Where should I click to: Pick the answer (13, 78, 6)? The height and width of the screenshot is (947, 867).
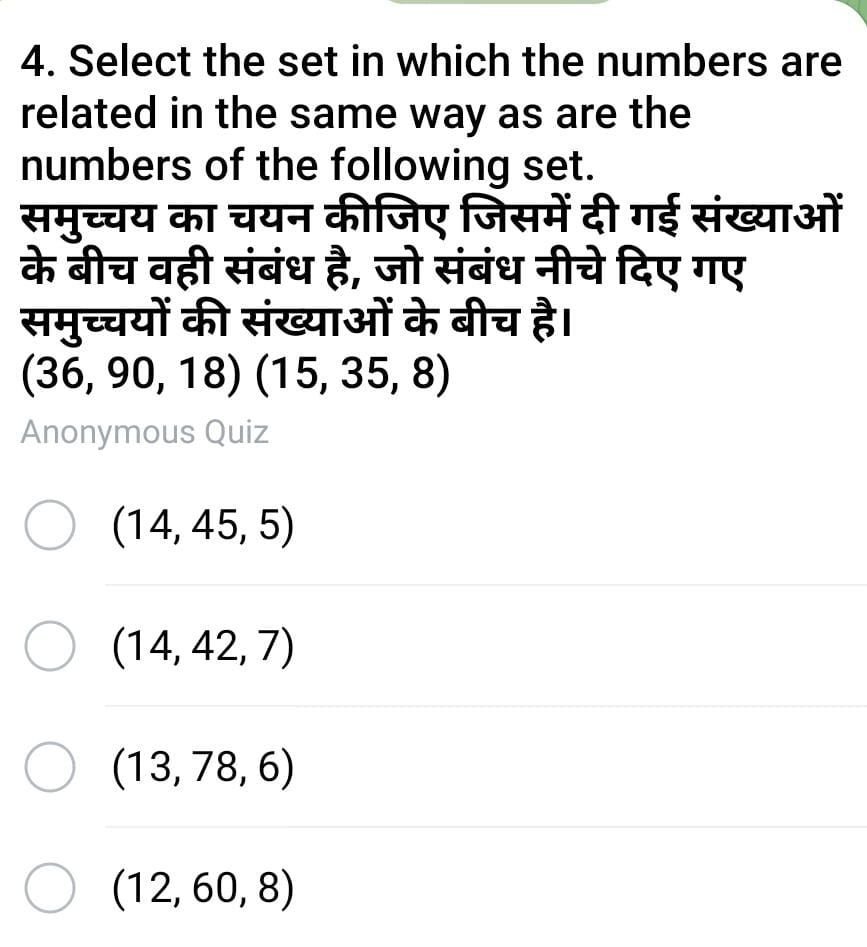49,768
